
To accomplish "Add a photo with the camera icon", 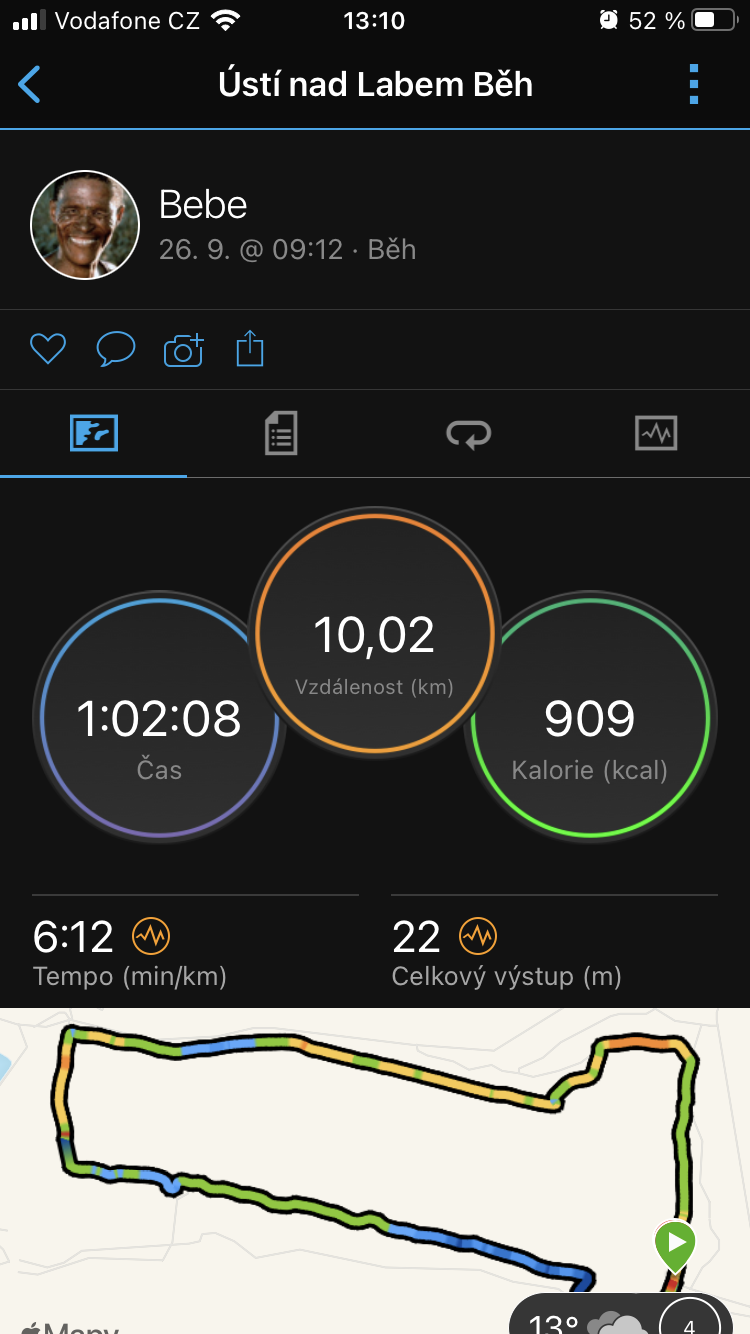I will coord(183,349).
